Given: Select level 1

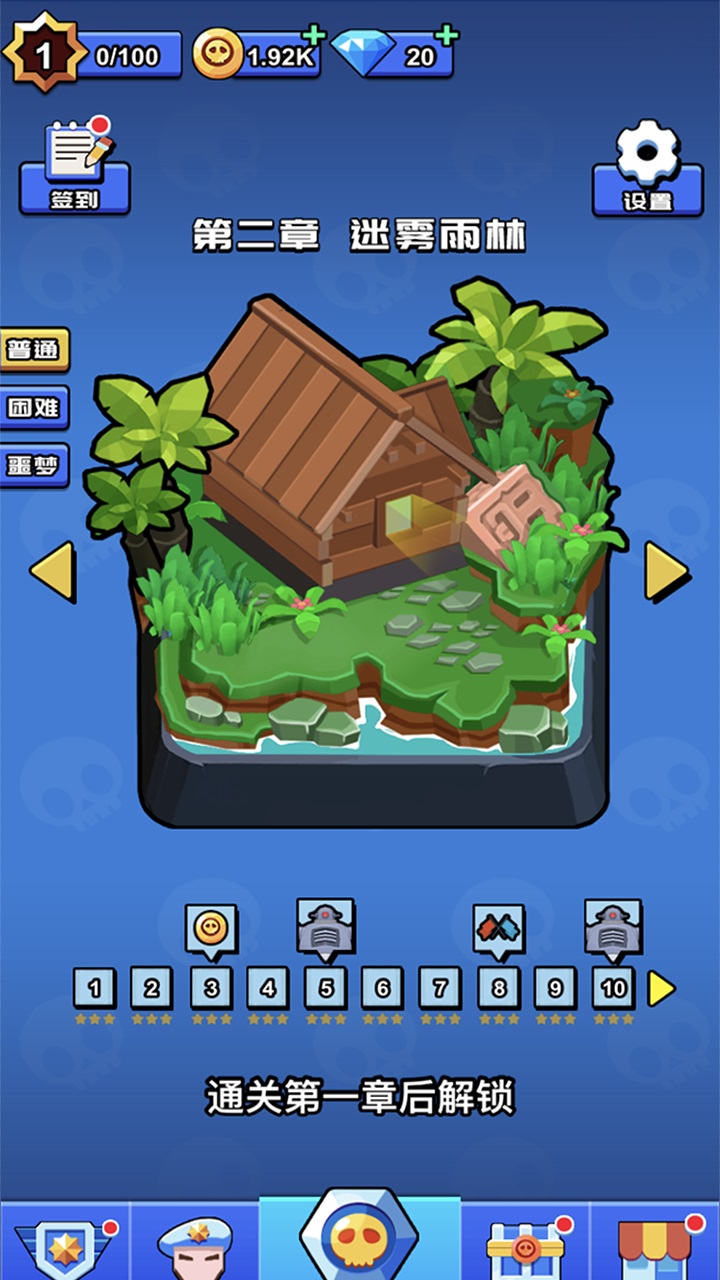Looking at the screenshot, I should [x=95, y=989].
